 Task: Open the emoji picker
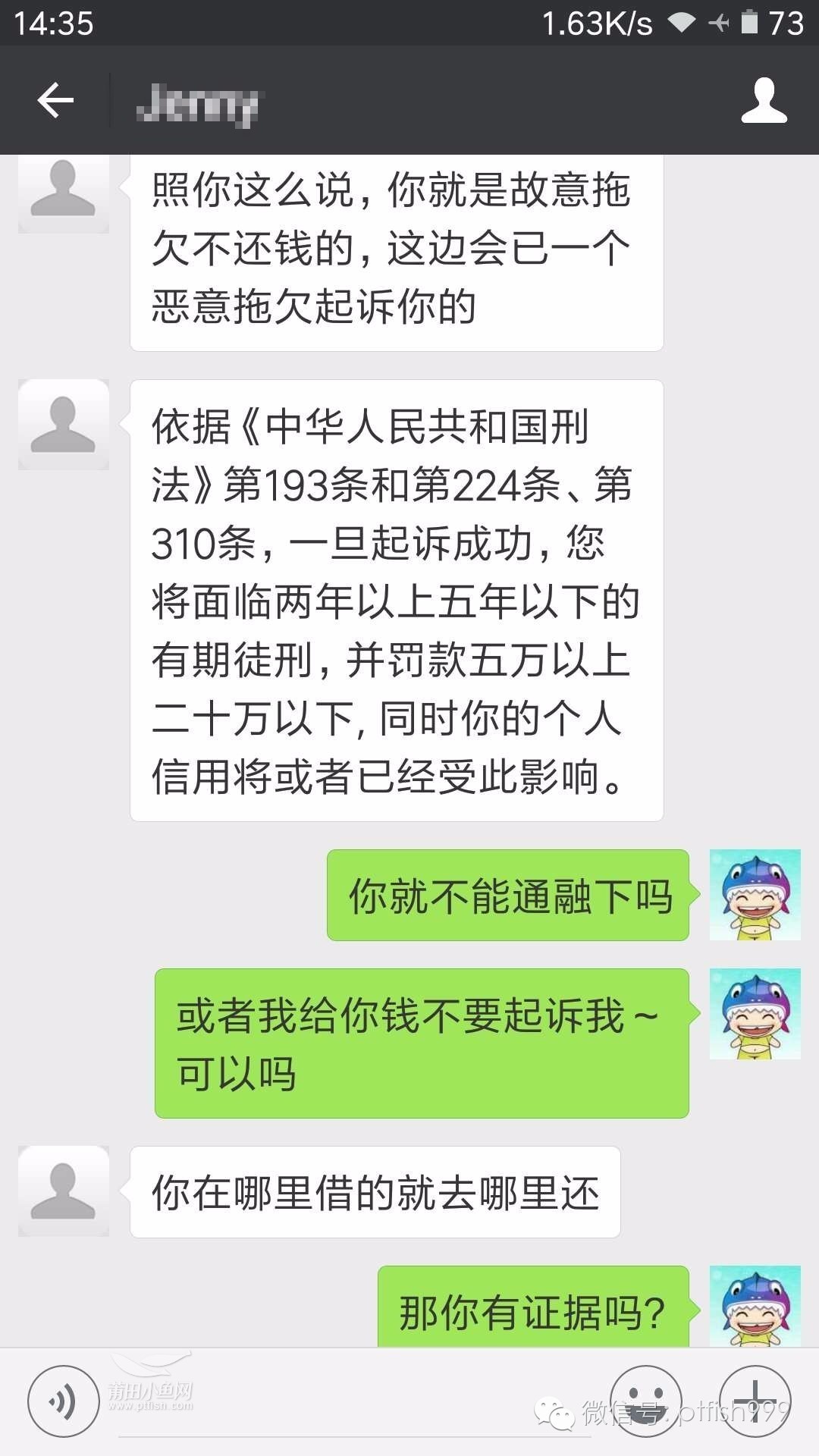[645, 1401]
